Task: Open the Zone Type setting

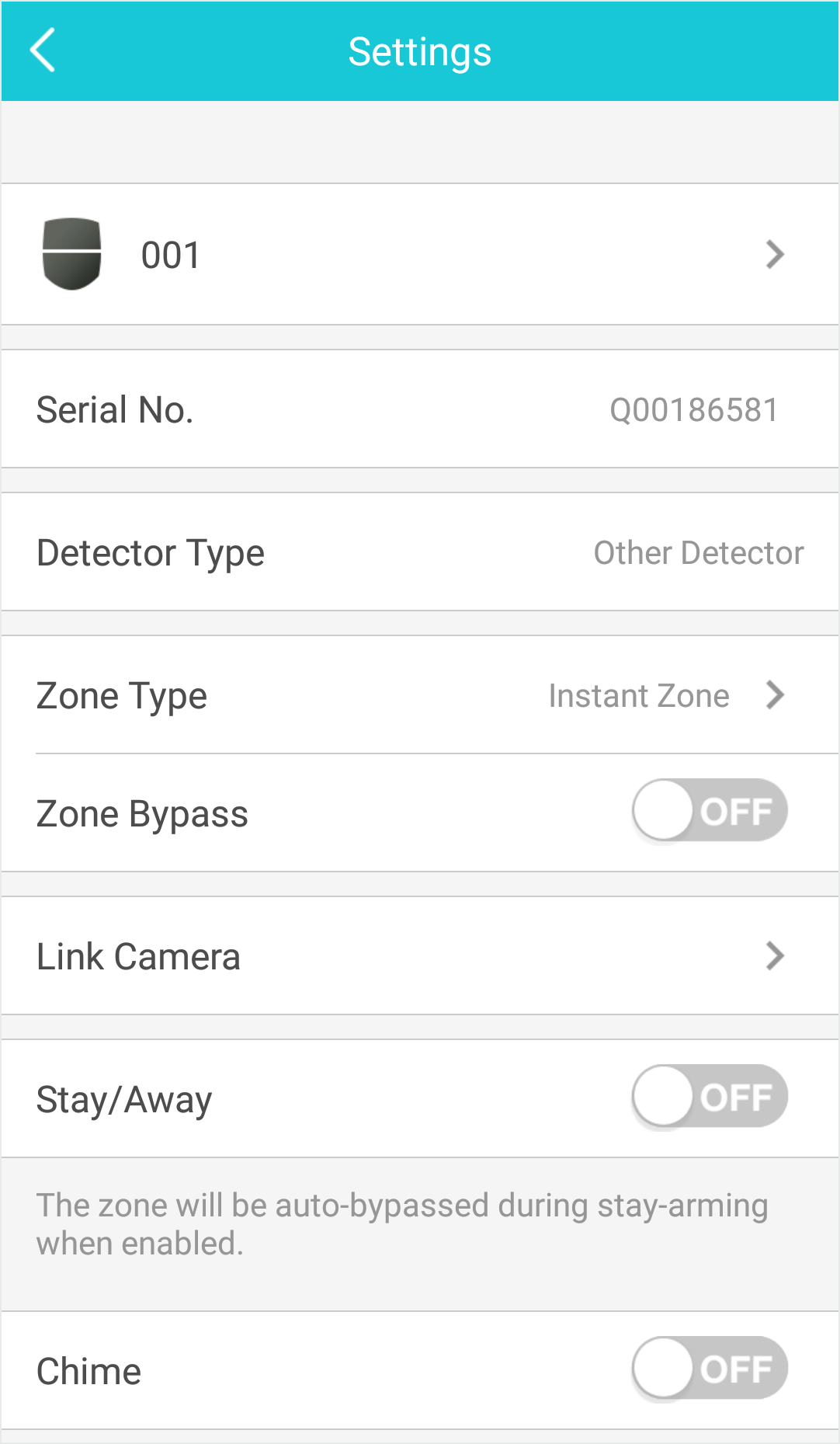Action: (x=420, y=694)
